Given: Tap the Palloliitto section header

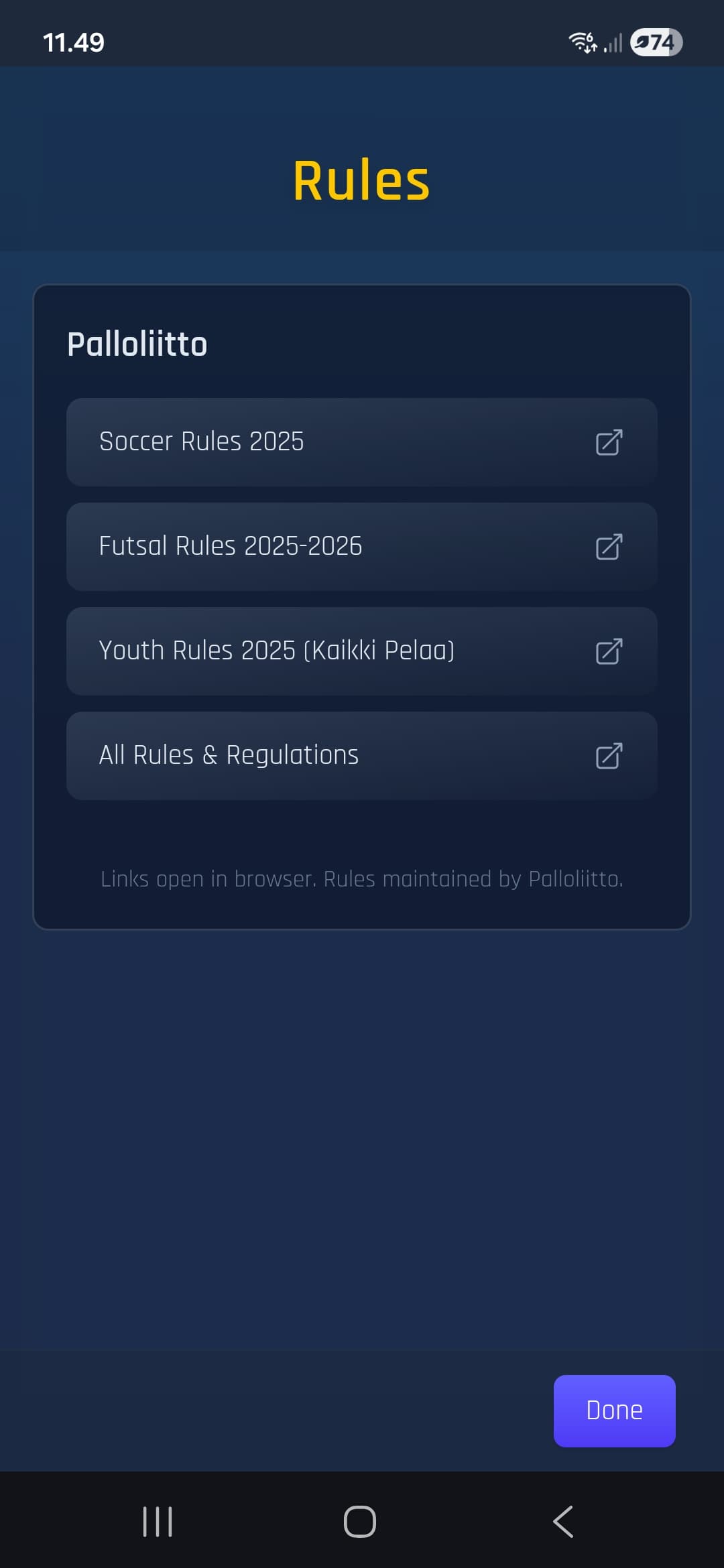Looking at the screenshot, I should [x=137, y=344].
